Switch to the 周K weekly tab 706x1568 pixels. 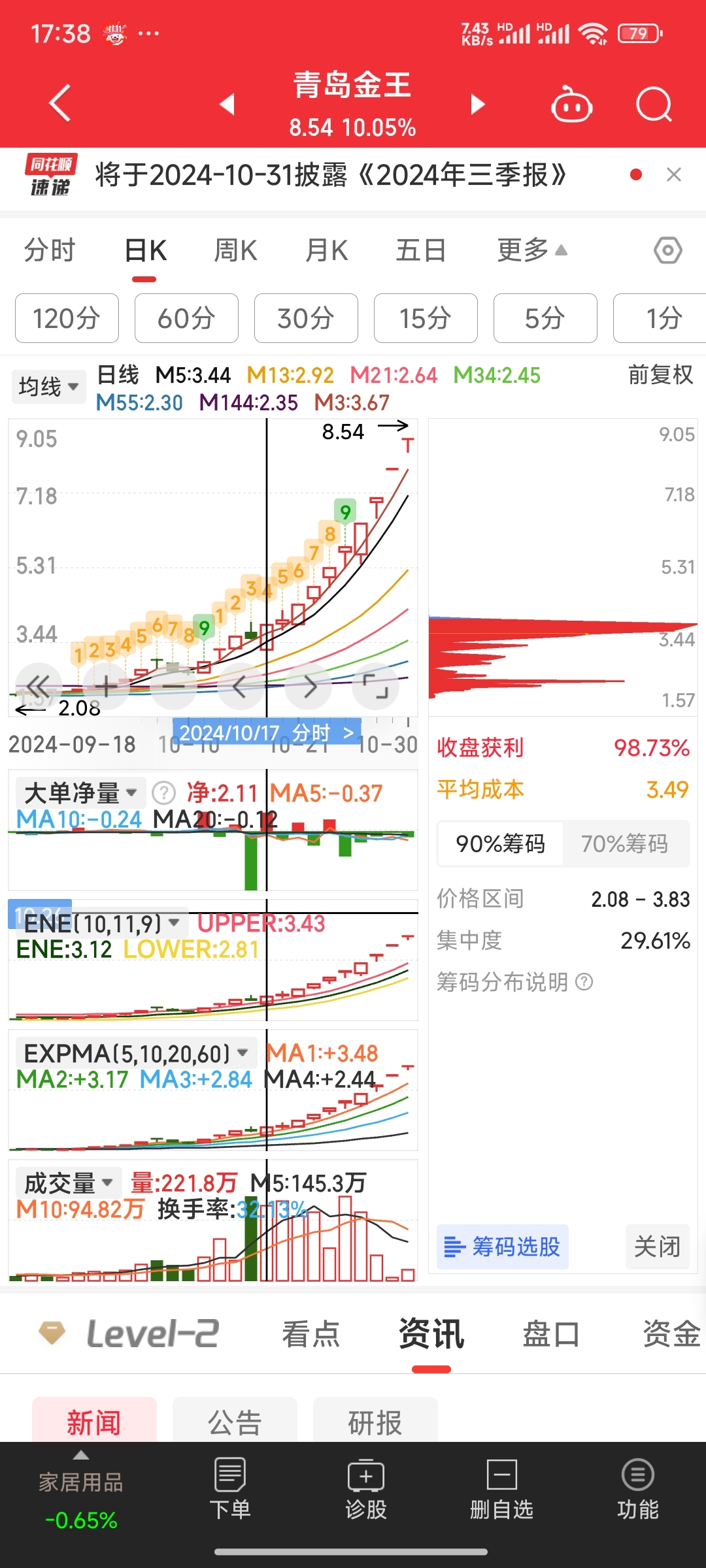[x=235, y=250]
